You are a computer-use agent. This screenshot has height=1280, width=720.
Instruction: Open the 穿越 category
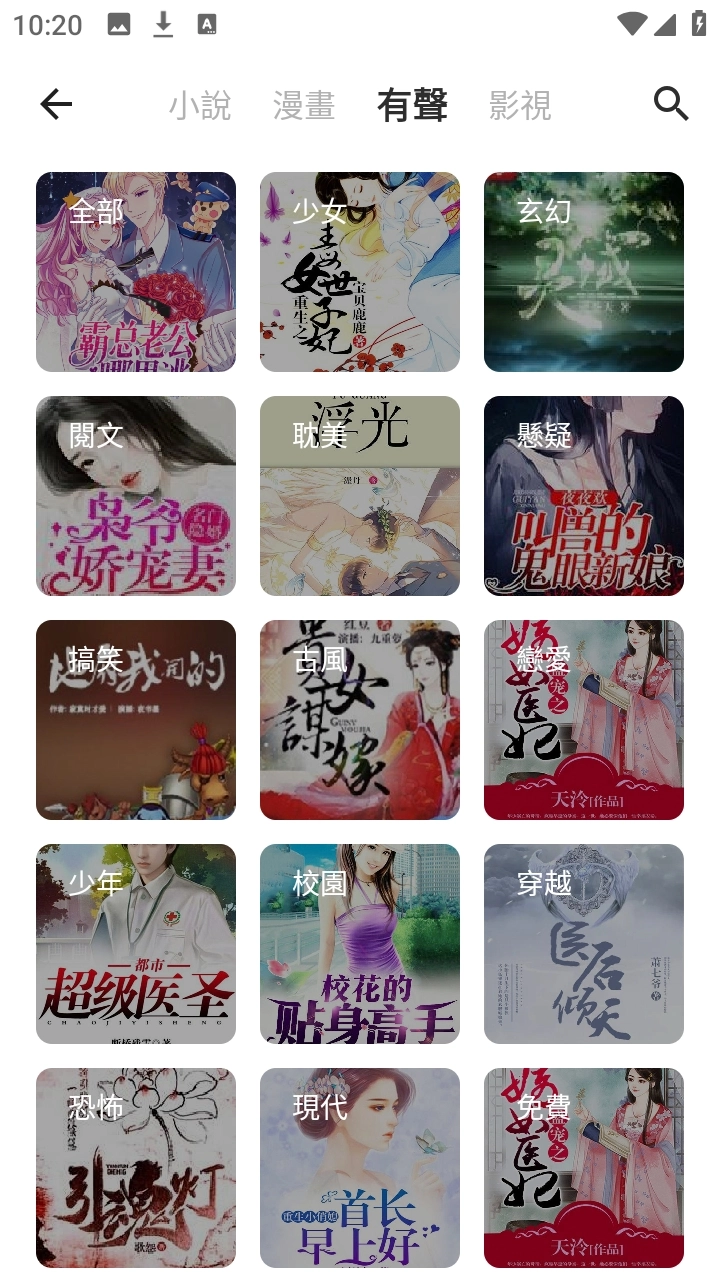pos(584,943)
